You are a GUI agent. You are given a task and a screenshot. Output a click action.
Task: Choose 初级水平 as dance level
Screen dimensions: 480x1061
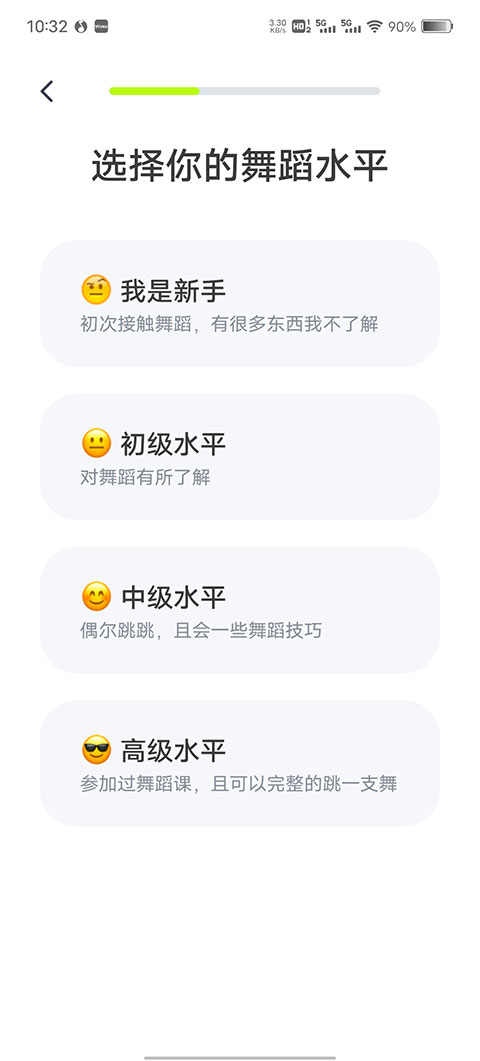click(240, 457)
